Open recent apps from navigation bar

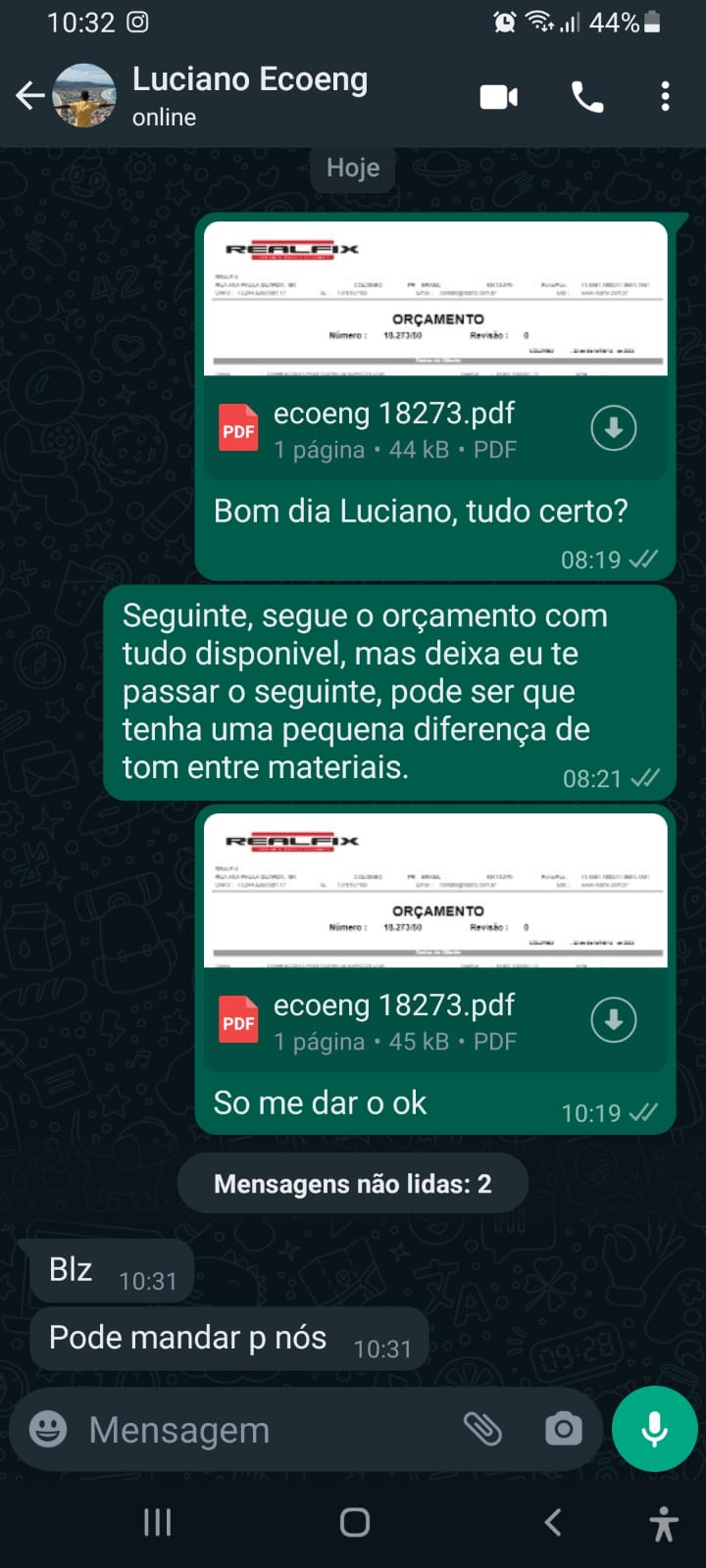point(157,1522)
